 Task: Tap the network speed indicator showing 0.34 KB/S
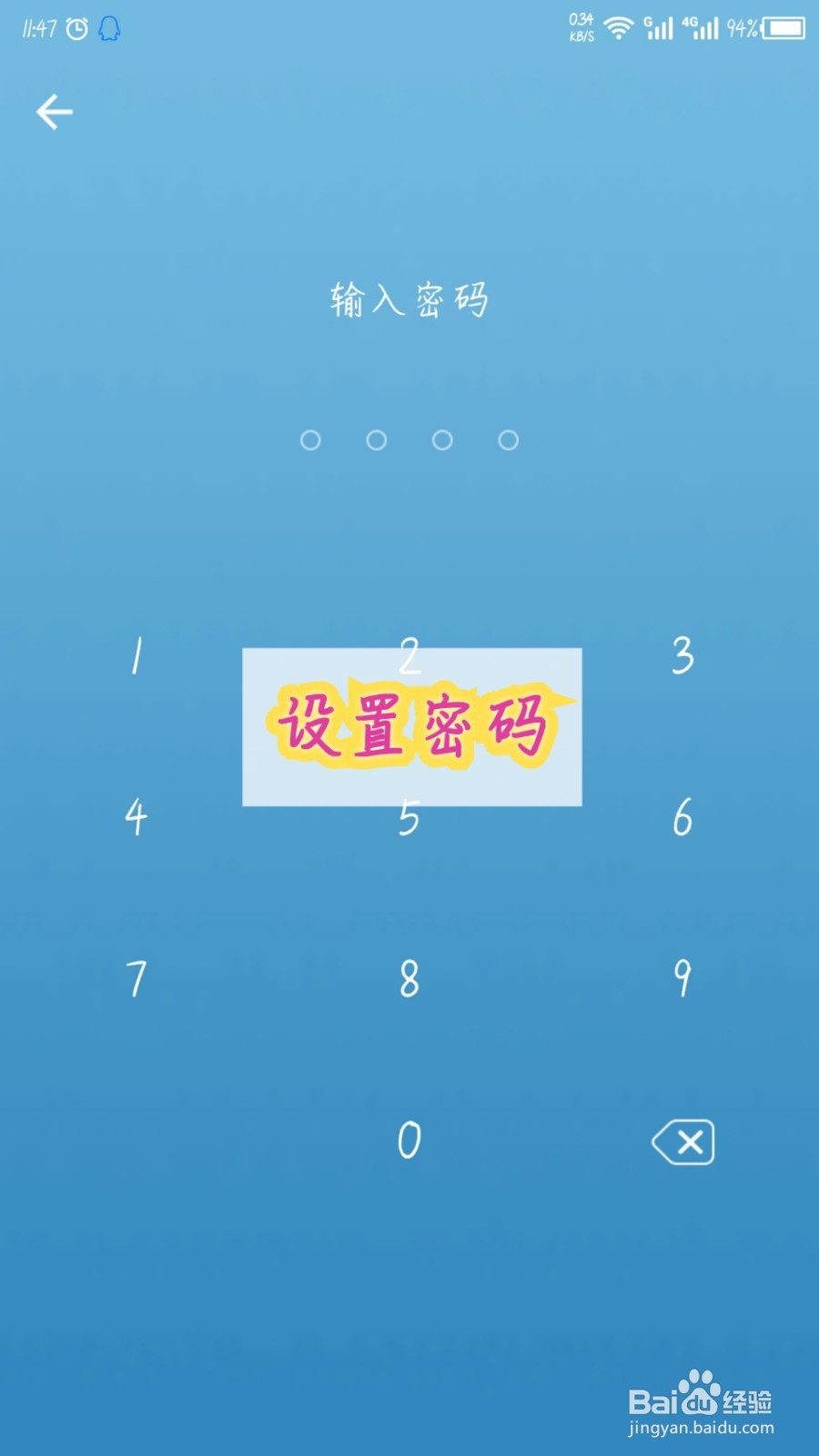[580, 27]
